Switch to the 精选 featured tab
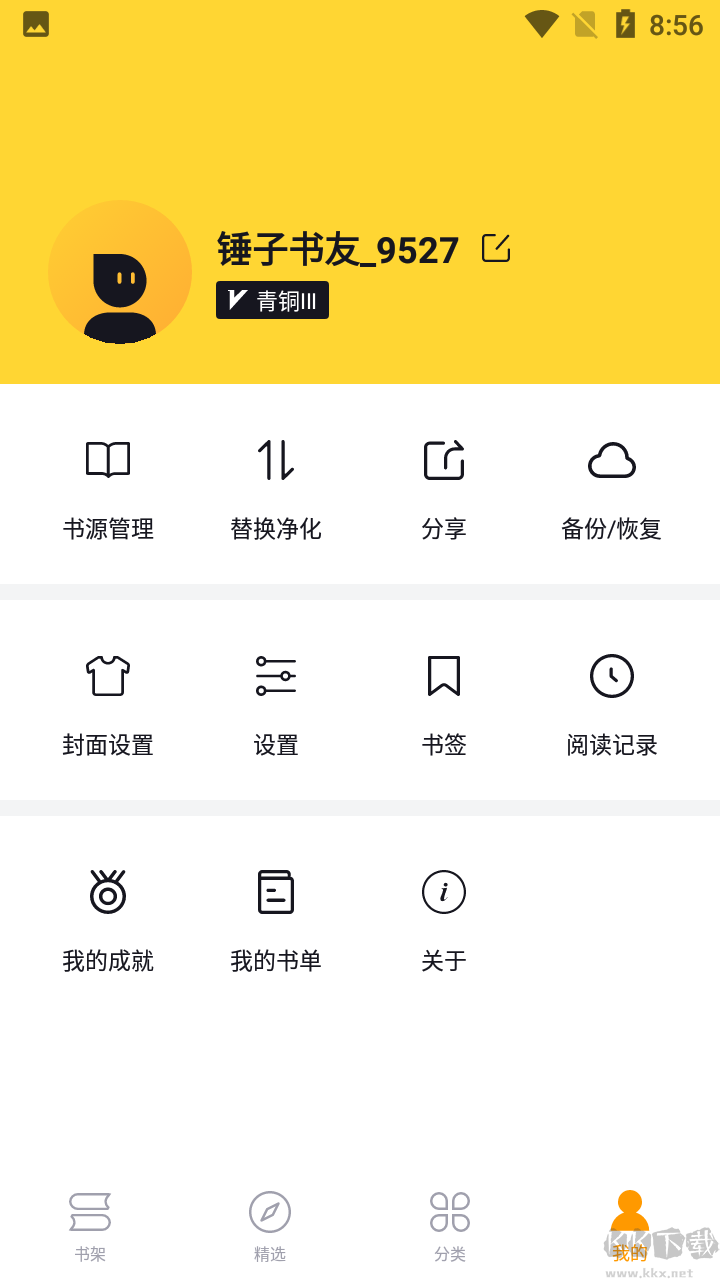720x1280 pixels. click(269, 1225)
